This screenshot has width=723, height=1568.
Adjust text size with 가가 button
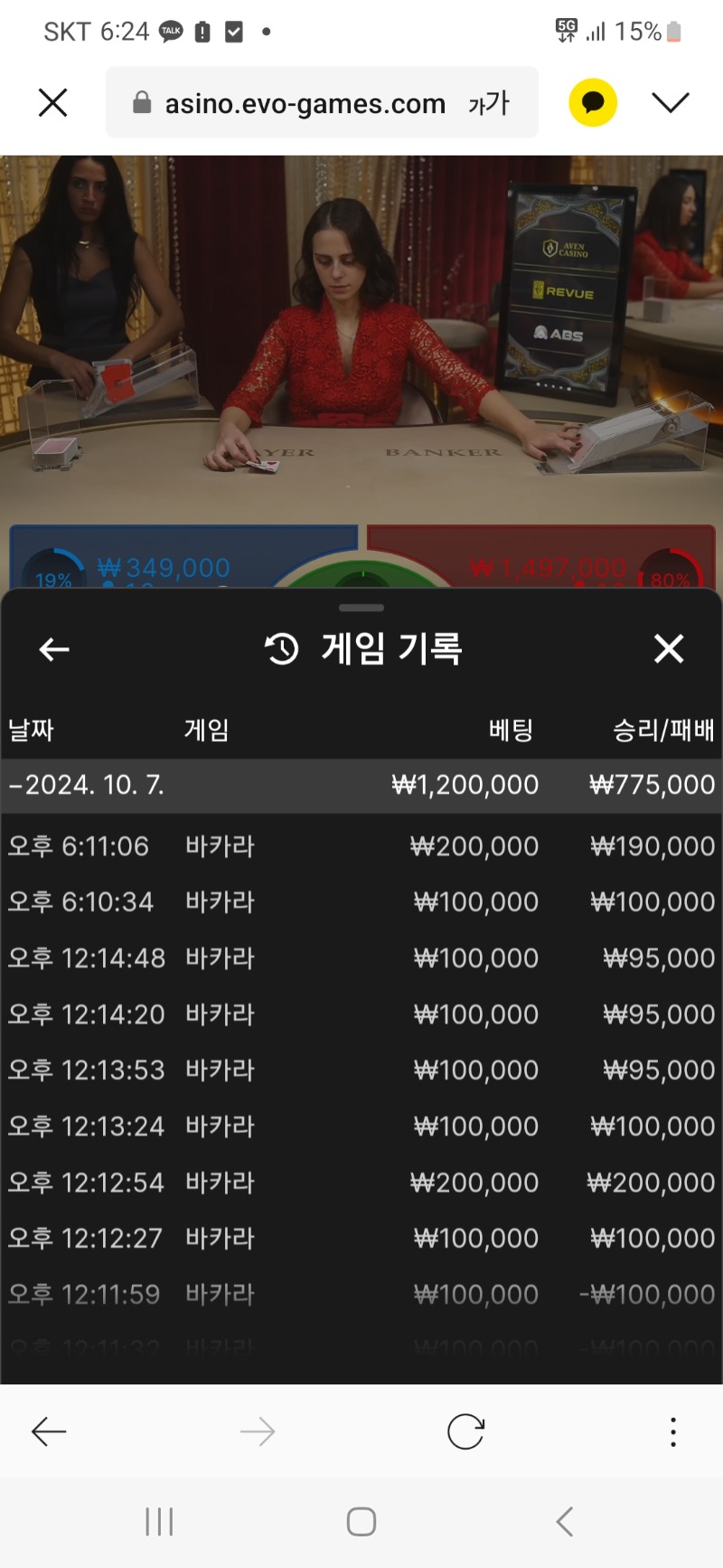(x=489, y=103)
